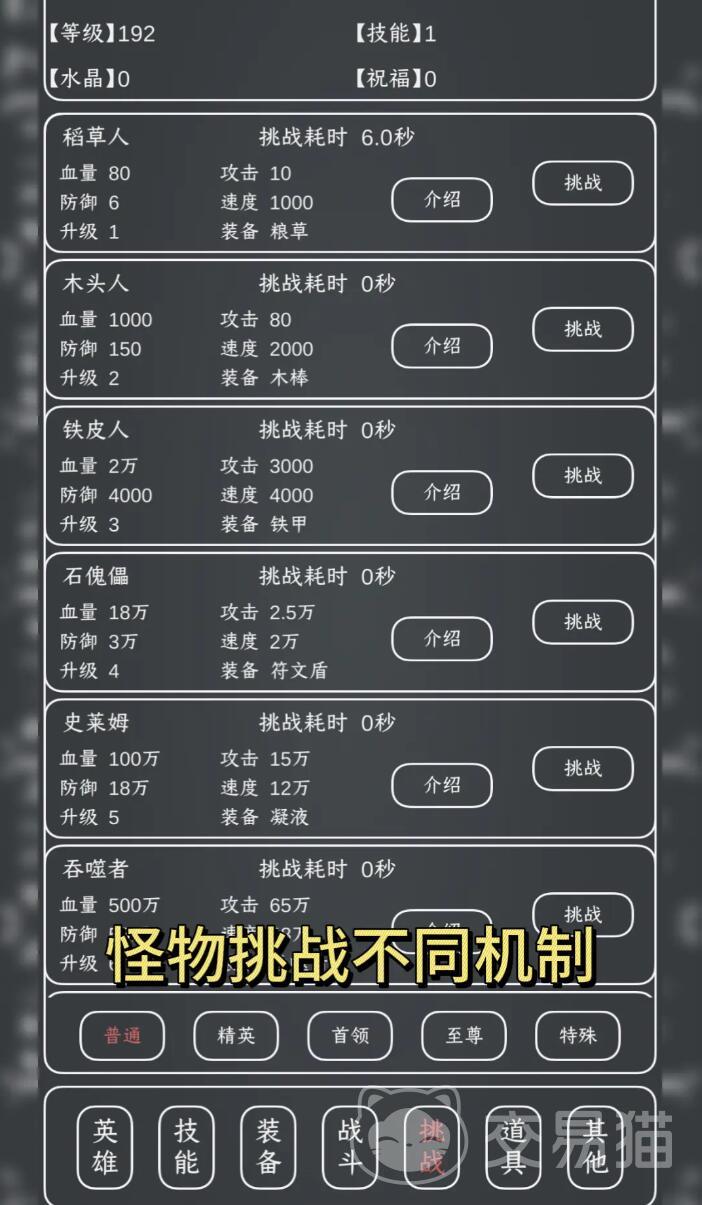702x1205 pixels.
Task: Switch to the 精英 difficulty tab
Action: 236,1035
